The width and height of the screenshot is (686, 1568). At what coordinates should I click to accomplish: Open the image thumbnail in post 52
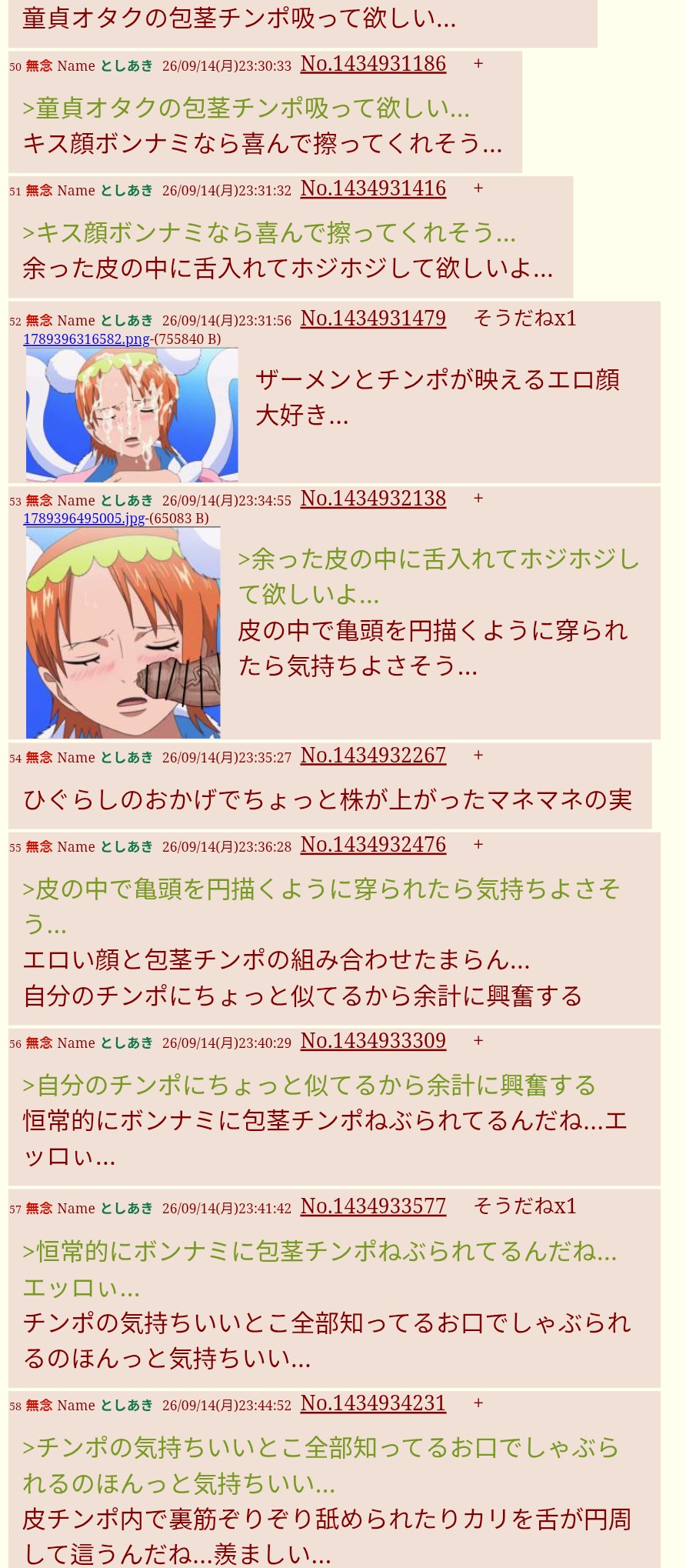coord(132,415)
